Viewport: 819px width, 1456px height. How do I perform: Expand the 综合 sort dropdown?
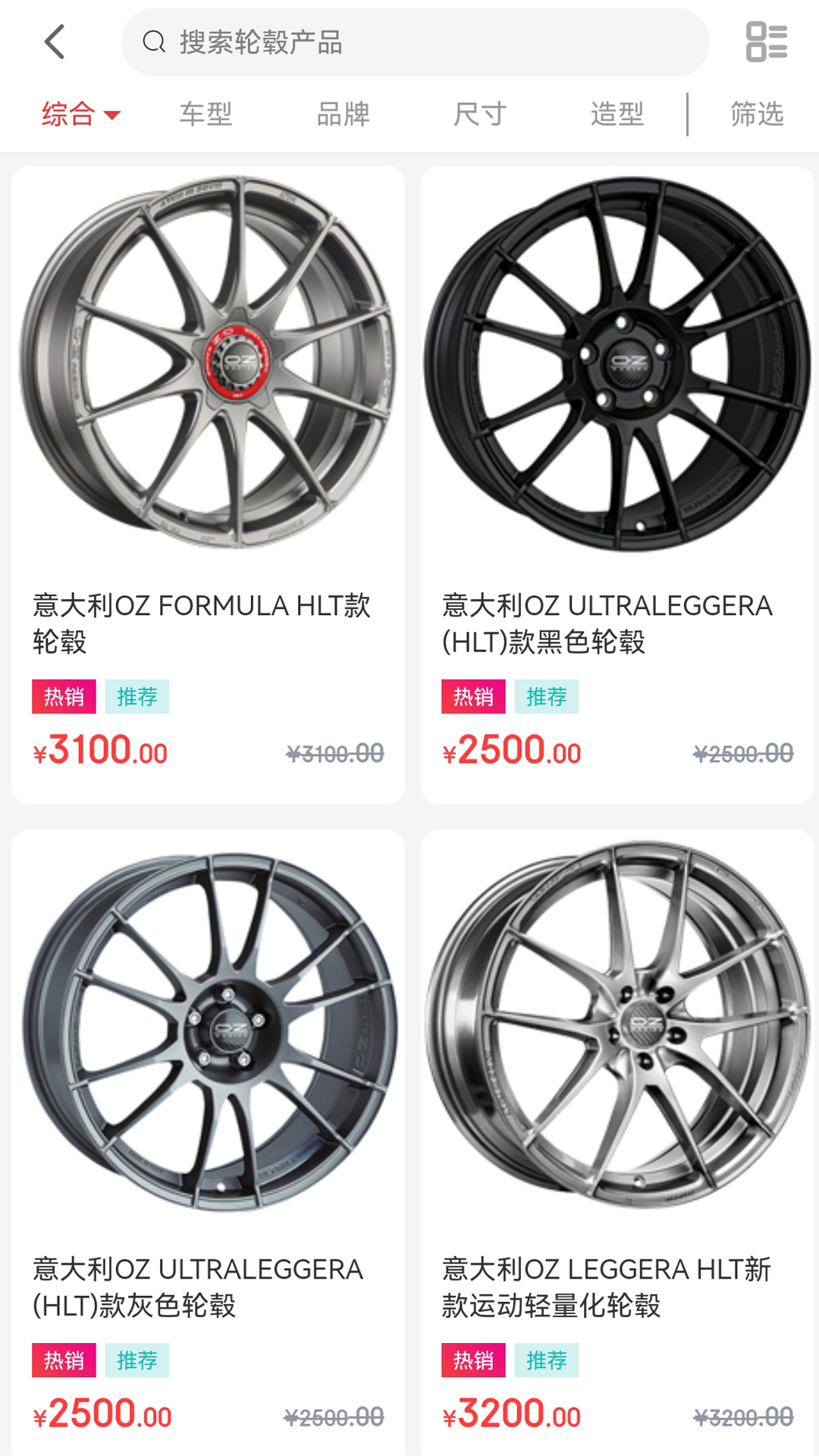pos(80,115)
